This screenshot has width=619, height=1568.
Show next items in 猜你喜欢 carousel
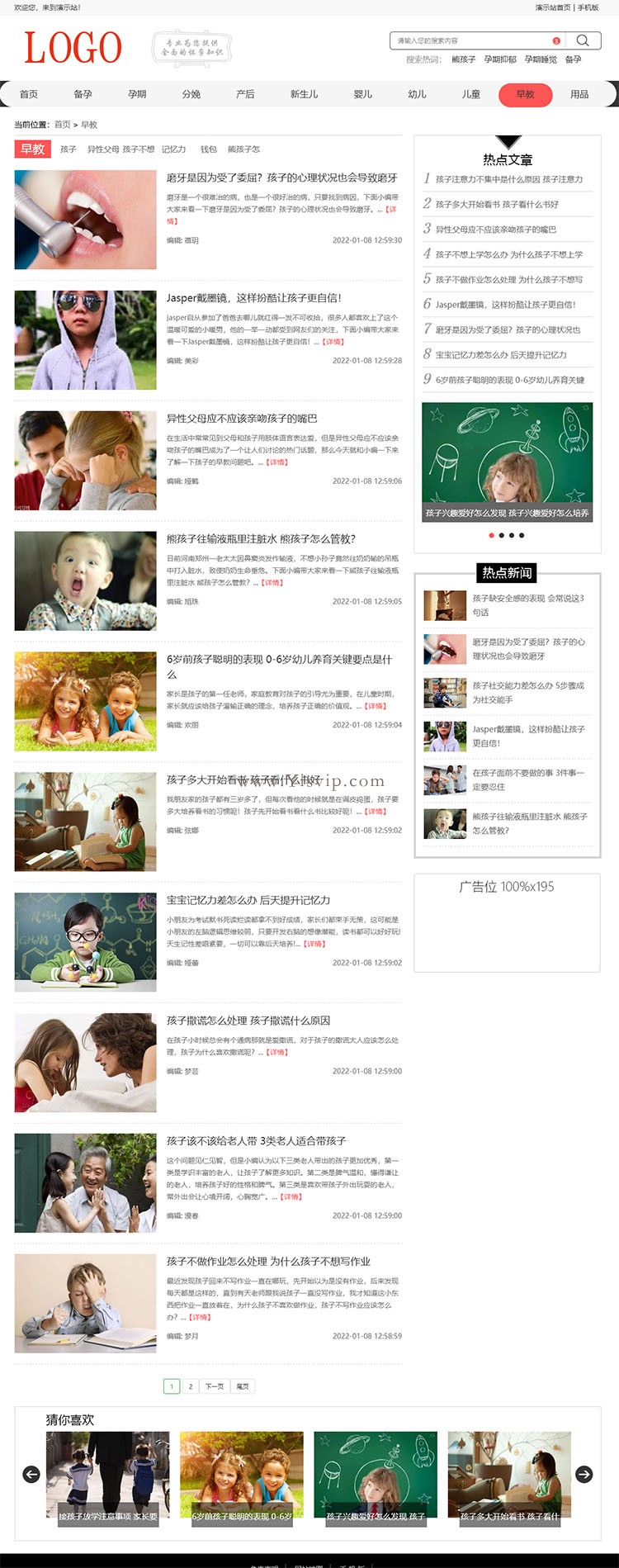coord(584,1474)
